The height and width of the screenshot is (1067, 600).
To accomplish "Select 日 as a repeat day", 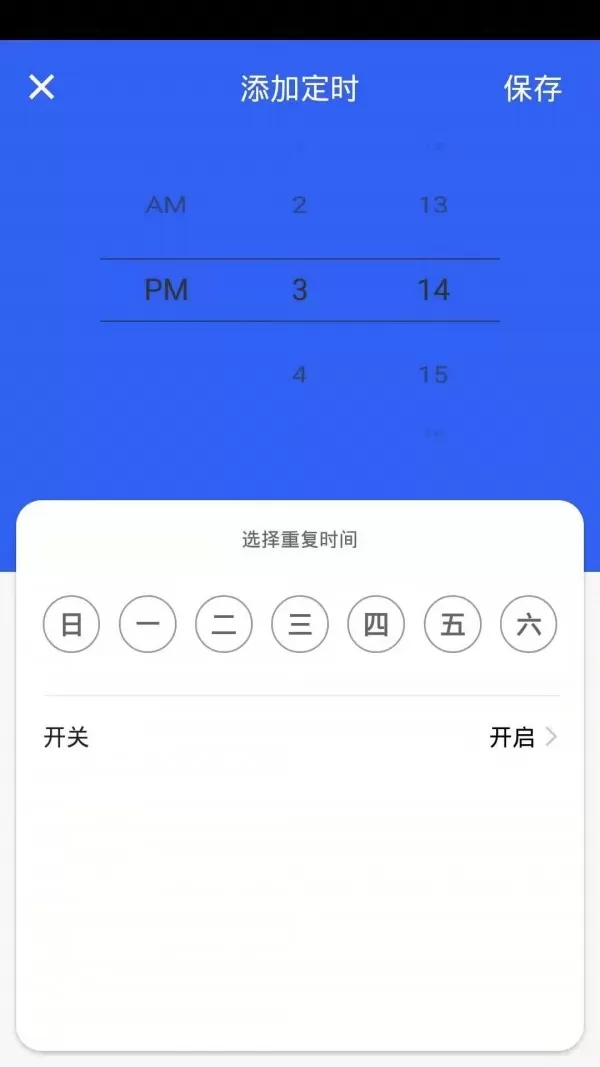I will pyautogui.click(x=72, y=625).
